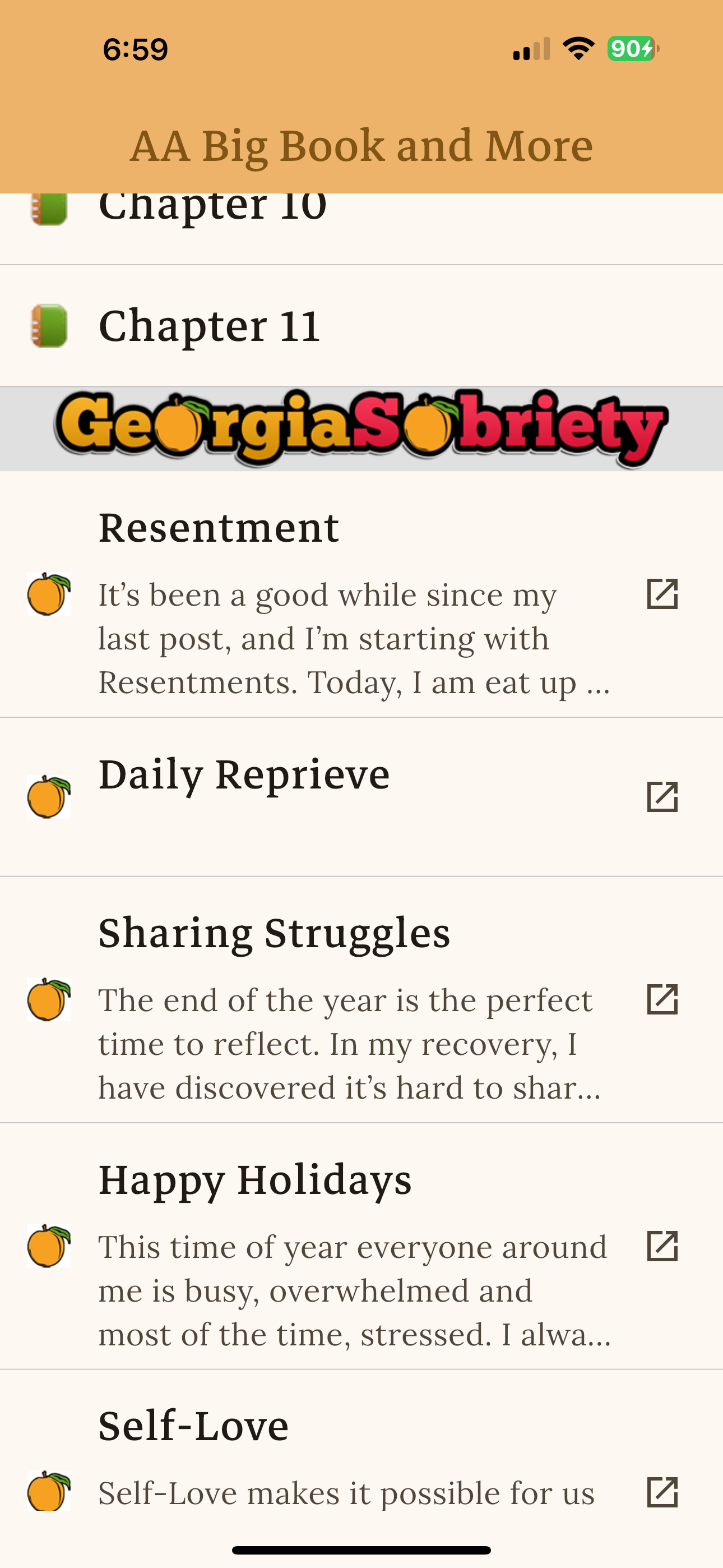Tap the external link icon beside Self-Love
The width and height of the screenshot is (723, 1568).
coord(662,1492)
